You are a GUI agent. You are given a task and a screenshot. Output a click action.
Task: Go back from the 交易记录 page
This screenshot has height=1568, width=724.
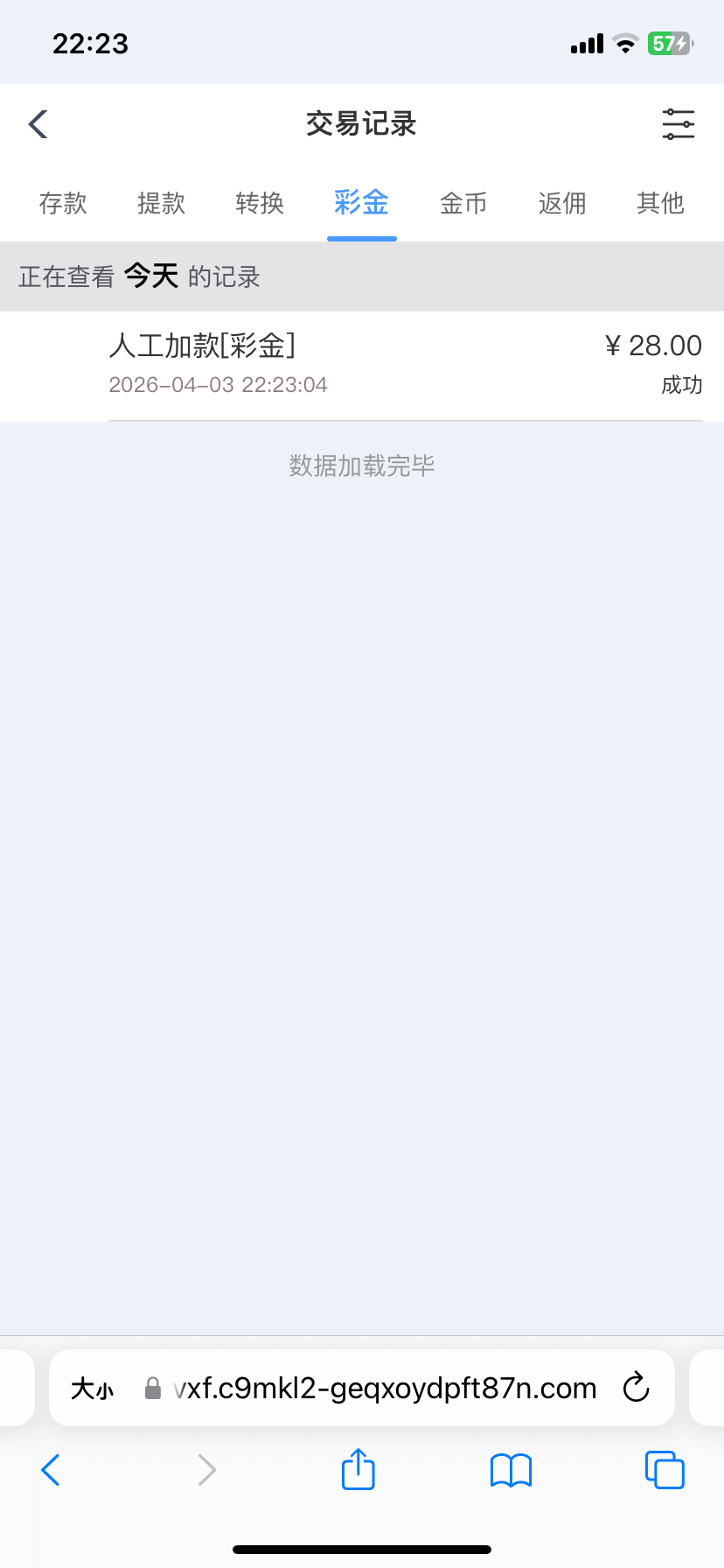(x=38, y=124)
